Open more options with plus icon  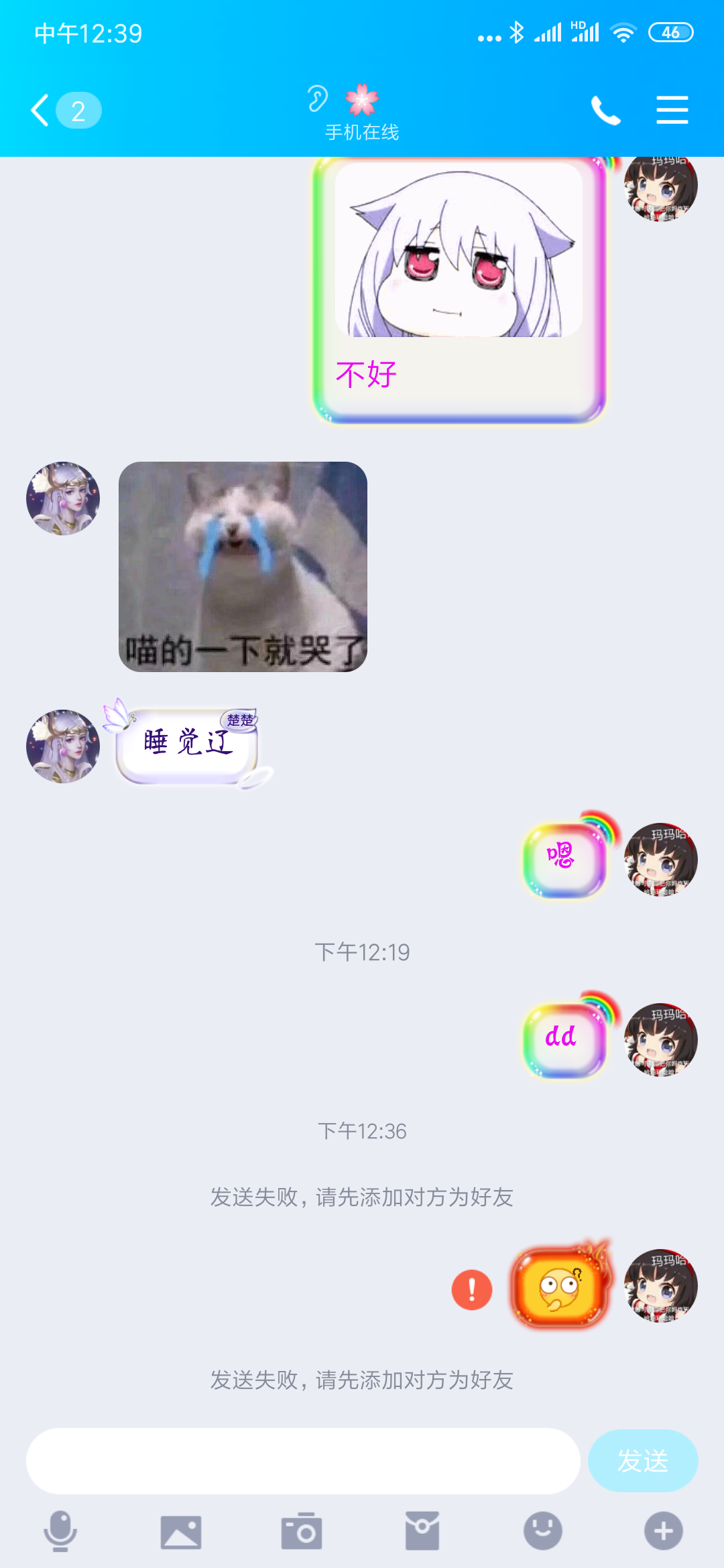point(664,1531)
